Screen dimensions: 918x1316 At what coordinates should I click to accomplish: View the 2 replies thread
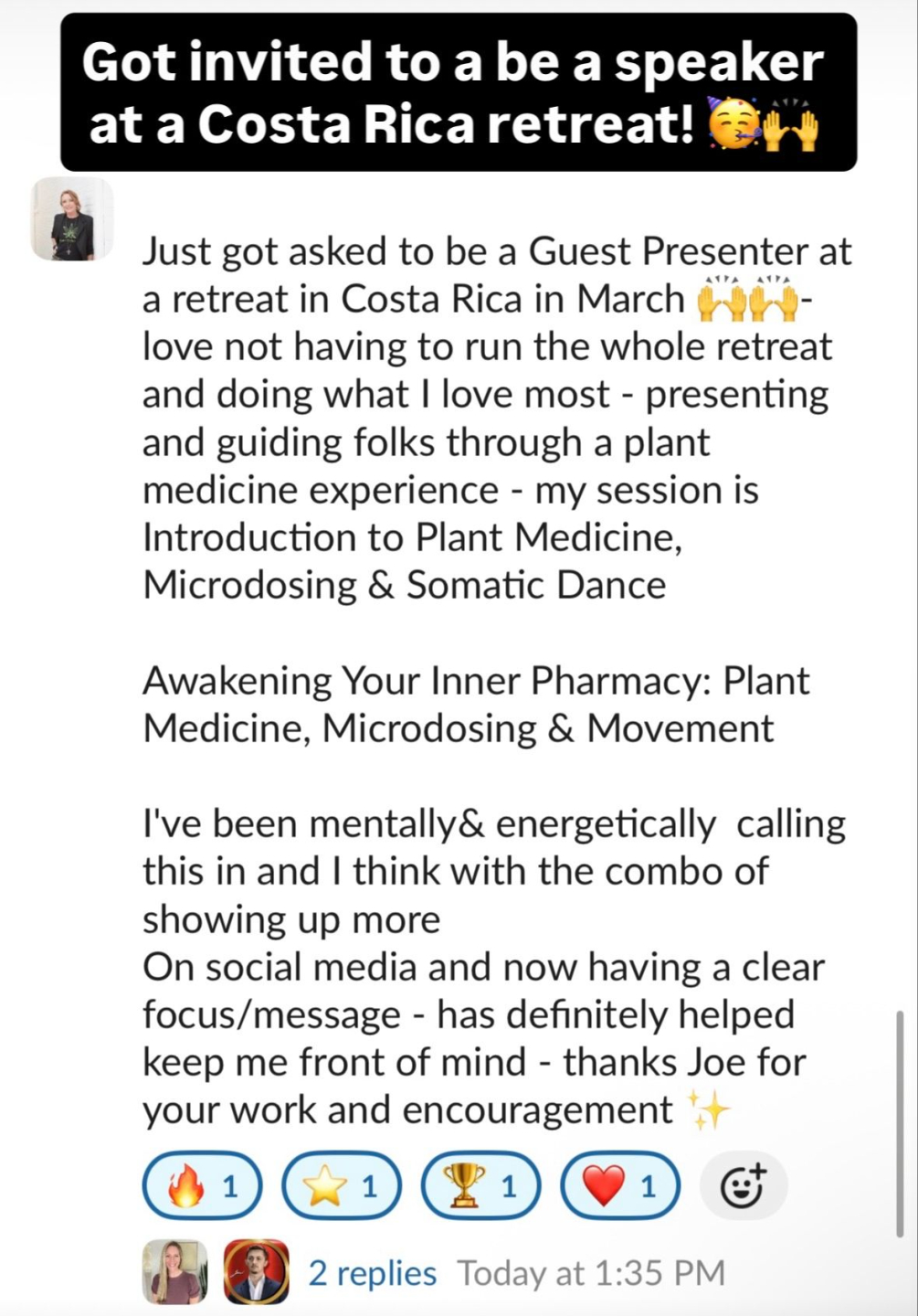point(372,1273)
